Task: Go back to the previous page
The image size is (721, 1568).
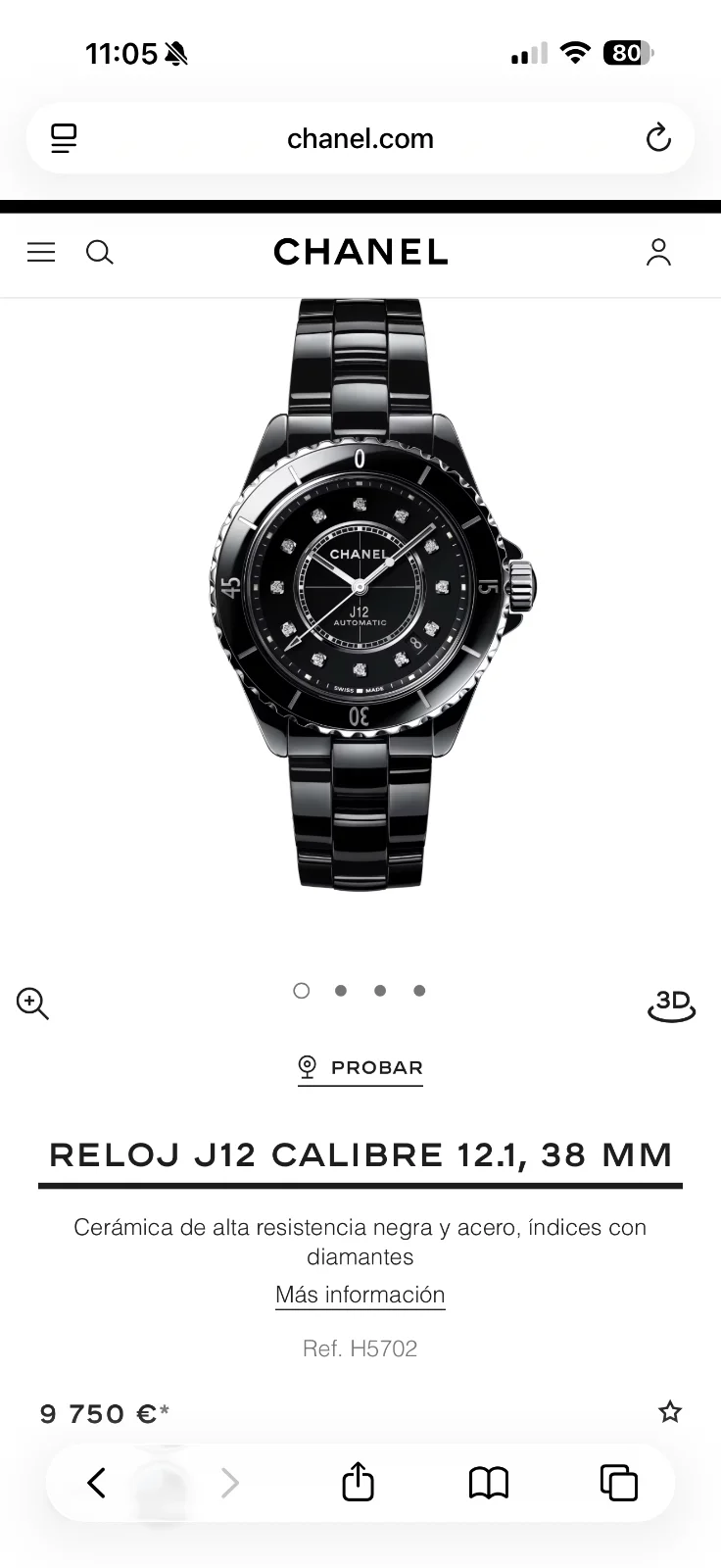Action: tap(96, 1483)
